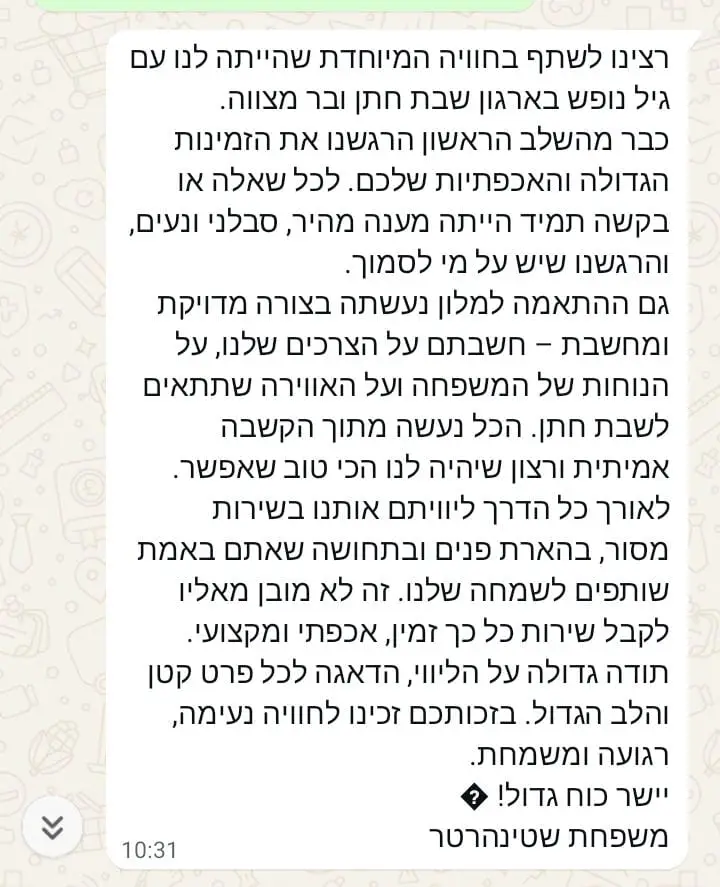Jump to the latest messages with the double-chevron button
The height and width of the screenshot is (887, 720).
52,827
